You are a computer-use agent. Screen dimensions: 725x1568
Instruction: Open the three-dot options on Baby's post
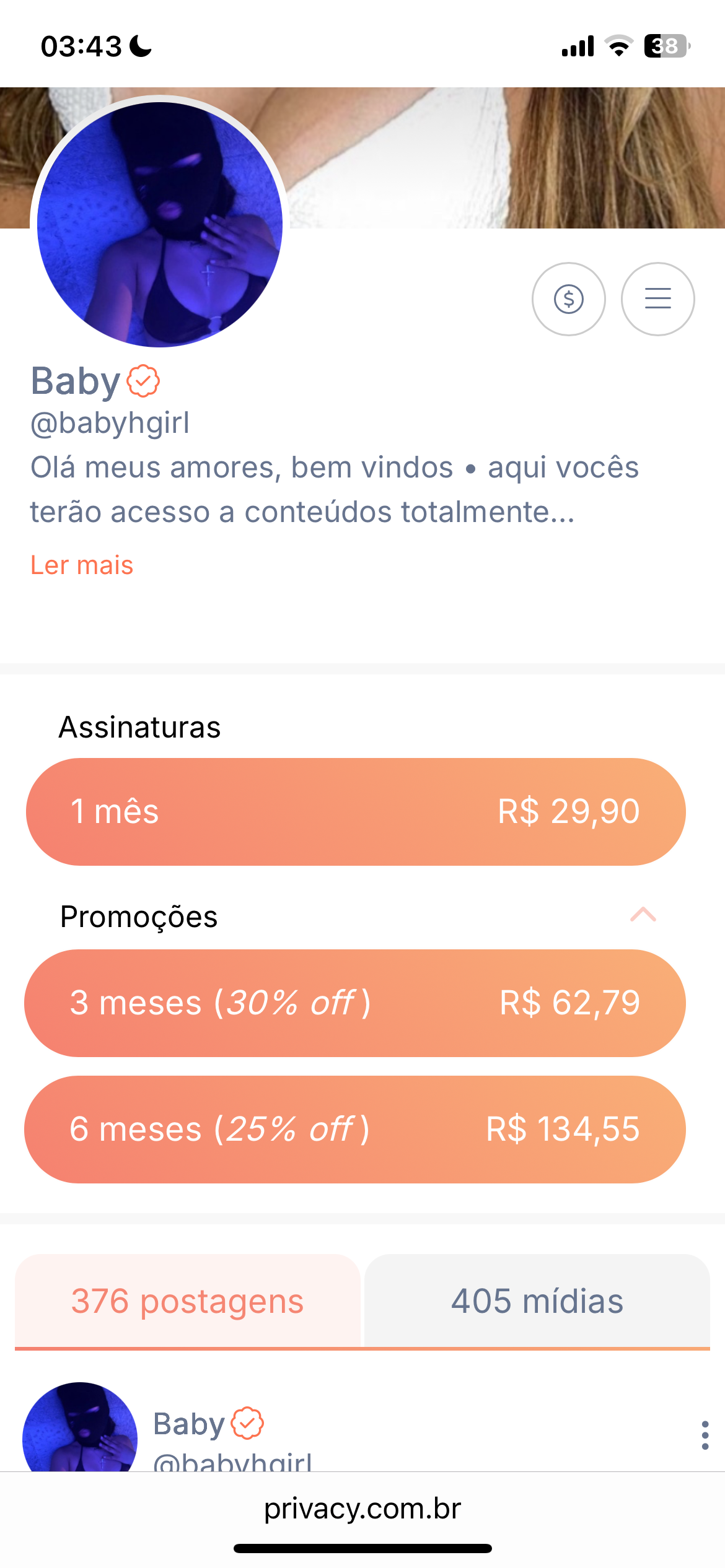pyautogui.click(x=705, y=1435)
